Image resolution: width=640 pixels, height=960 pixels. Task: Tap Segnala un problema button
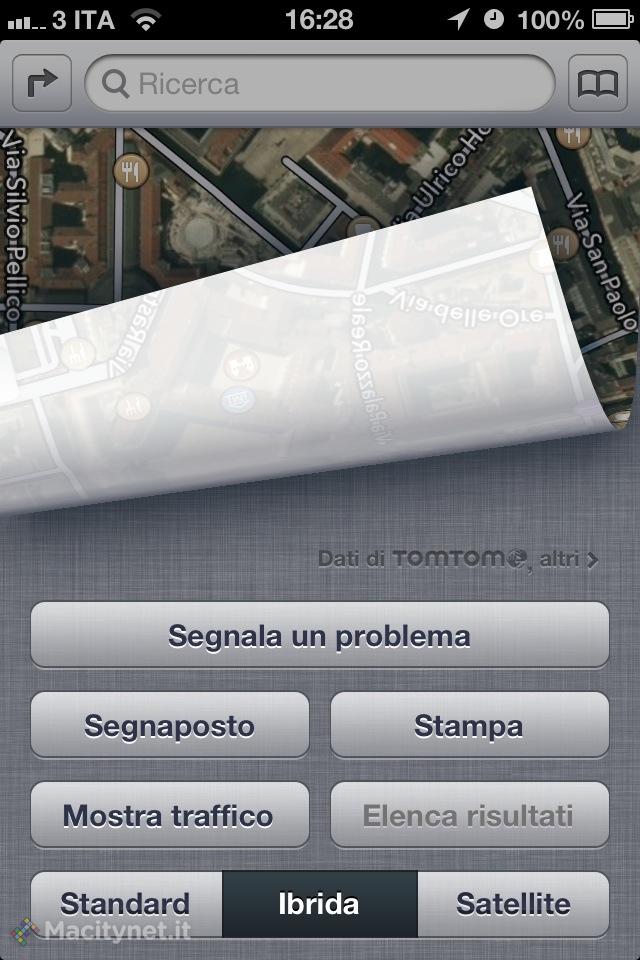coord(320,635)
